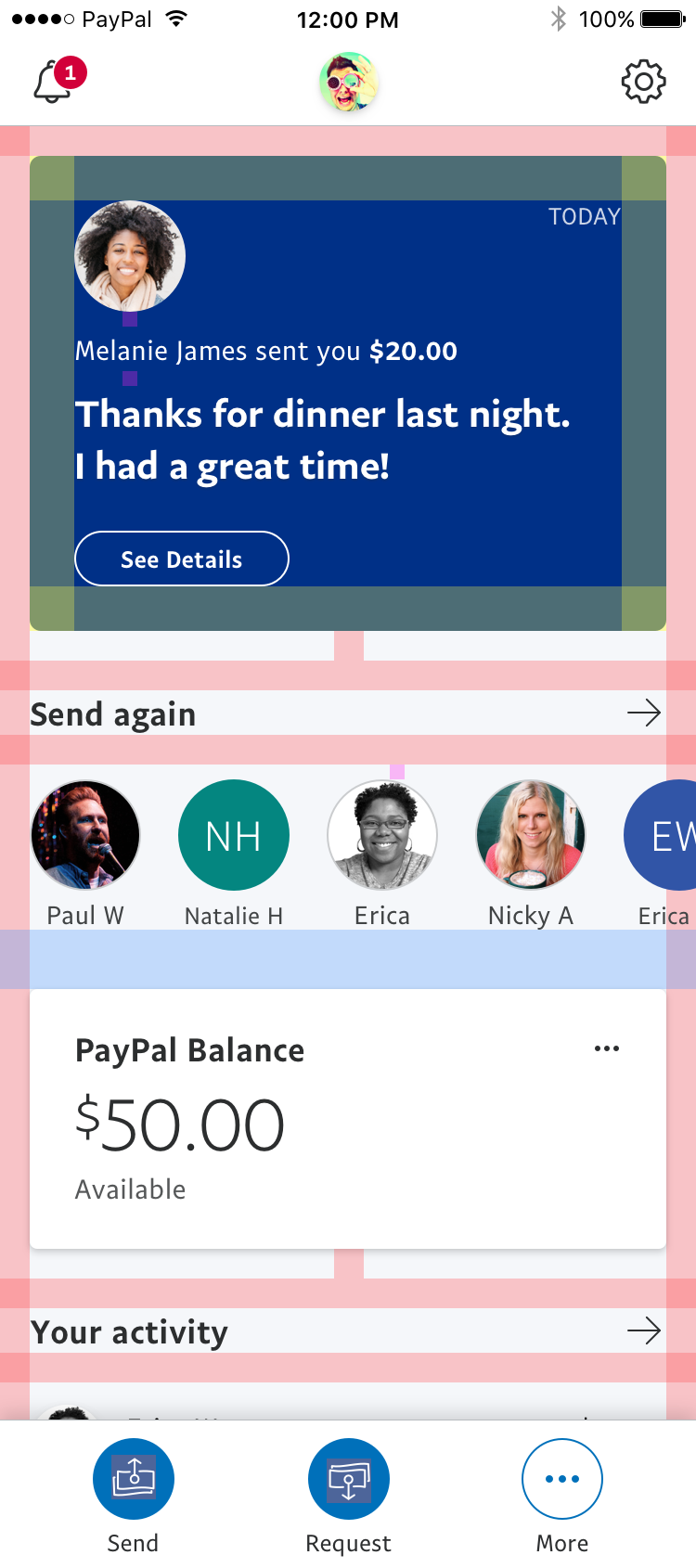Select contact Natalie H
696x1568 pixels.
pyautogui.click(x=234, y=835)
